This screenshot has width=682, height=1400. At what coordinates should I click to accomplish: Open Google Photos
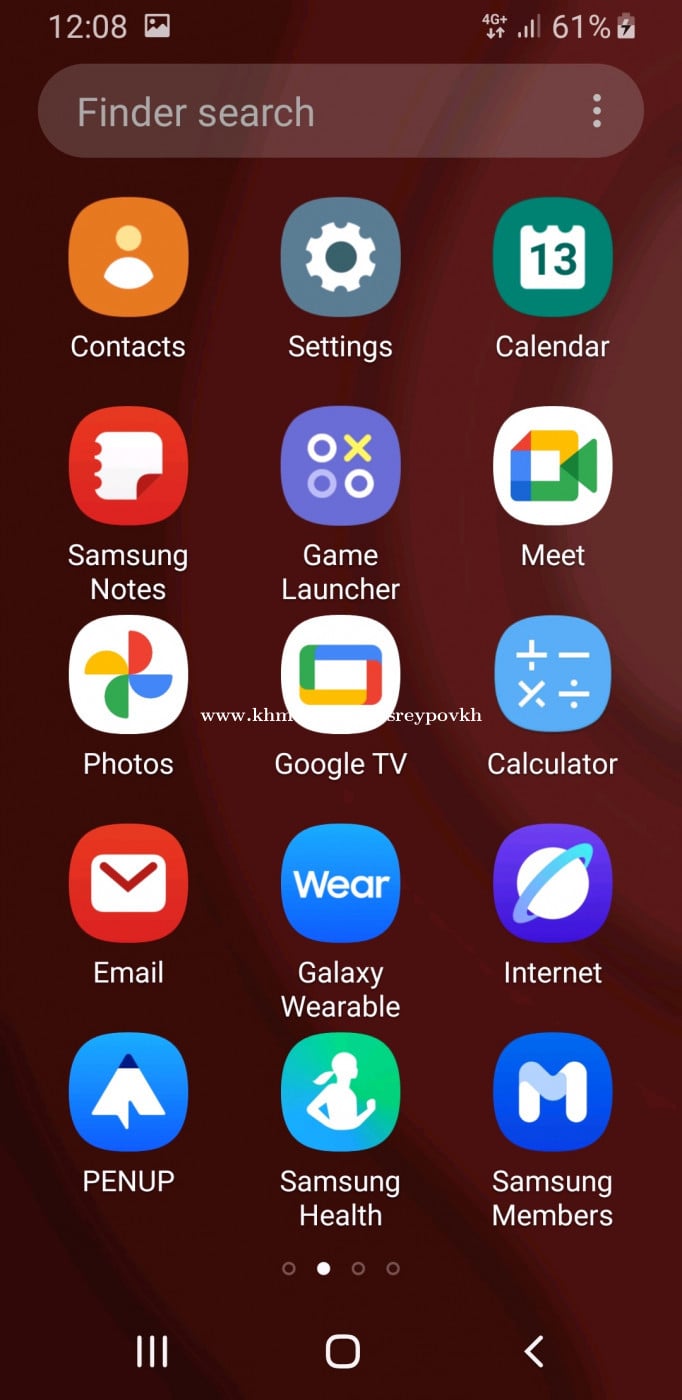click(x=128, y=675)
